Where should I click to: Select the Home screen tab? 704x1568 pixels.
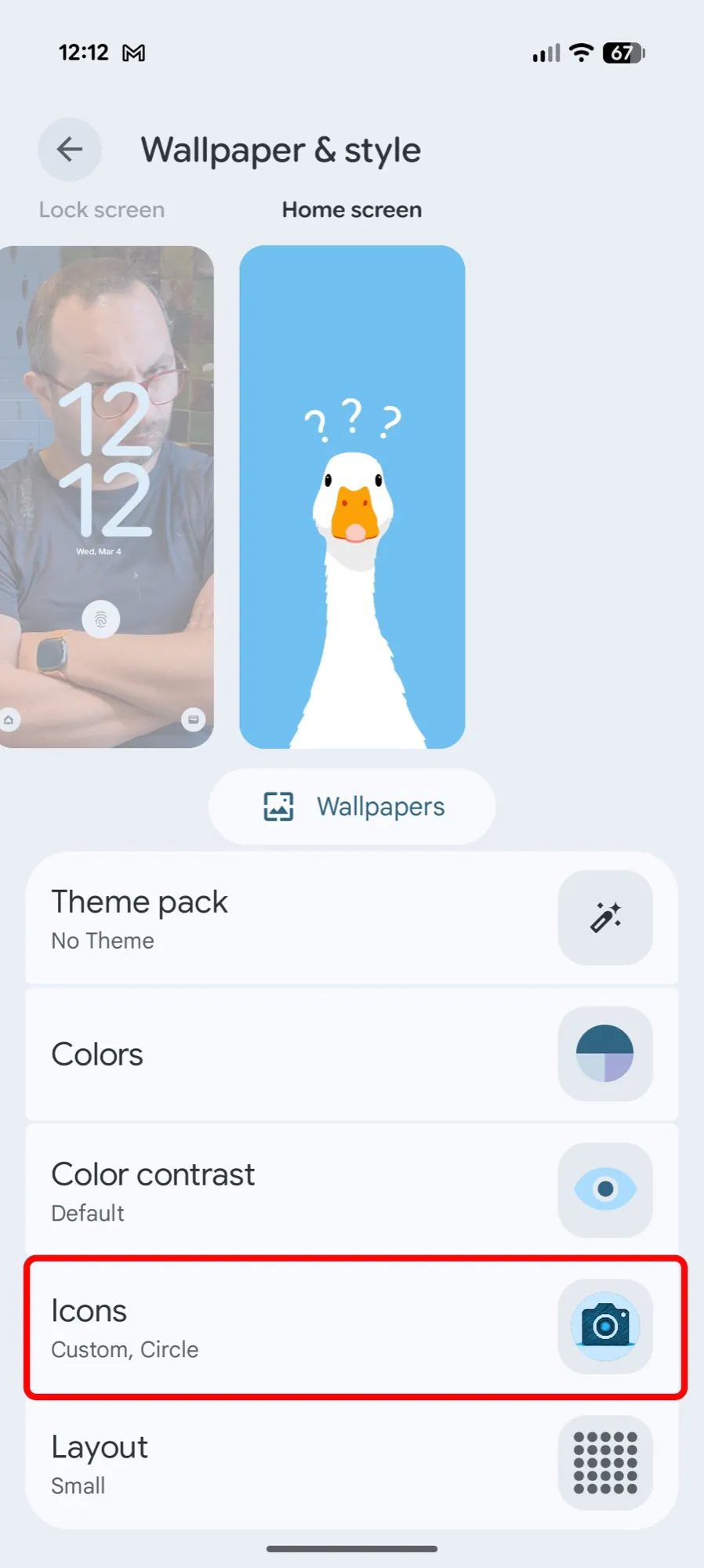(x=351, y=210)
